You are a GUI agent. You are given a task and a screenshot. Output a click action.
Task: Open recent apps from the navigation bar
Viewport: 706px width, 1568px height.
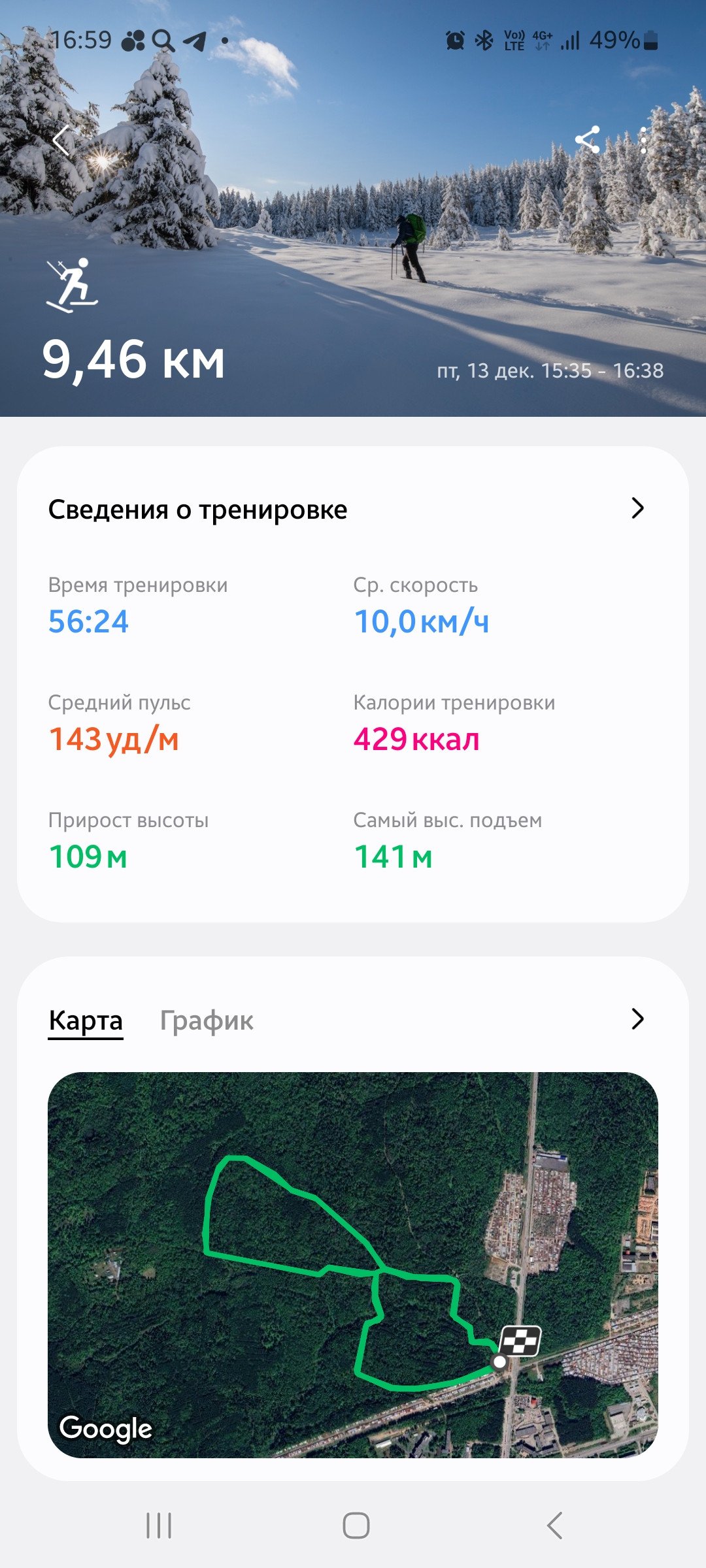click(159, 1526)
